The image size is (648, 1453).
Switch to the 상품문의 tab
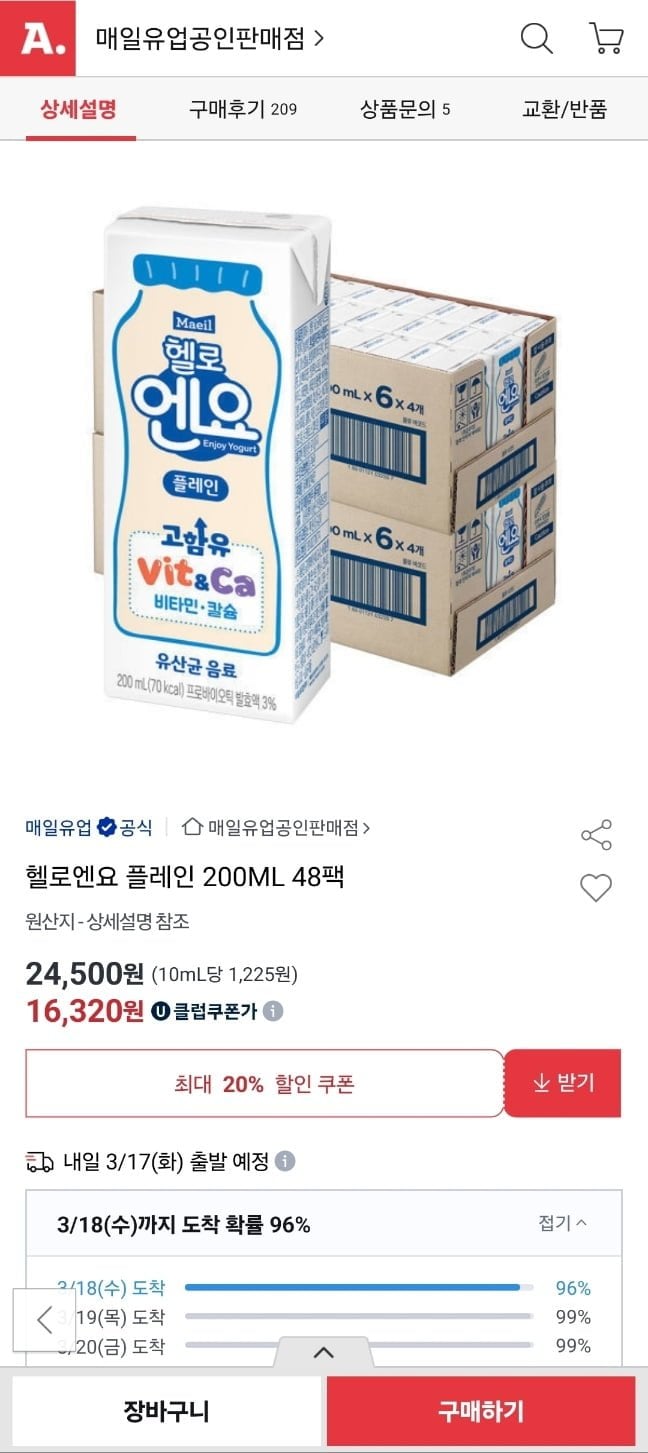pos(404,109)
